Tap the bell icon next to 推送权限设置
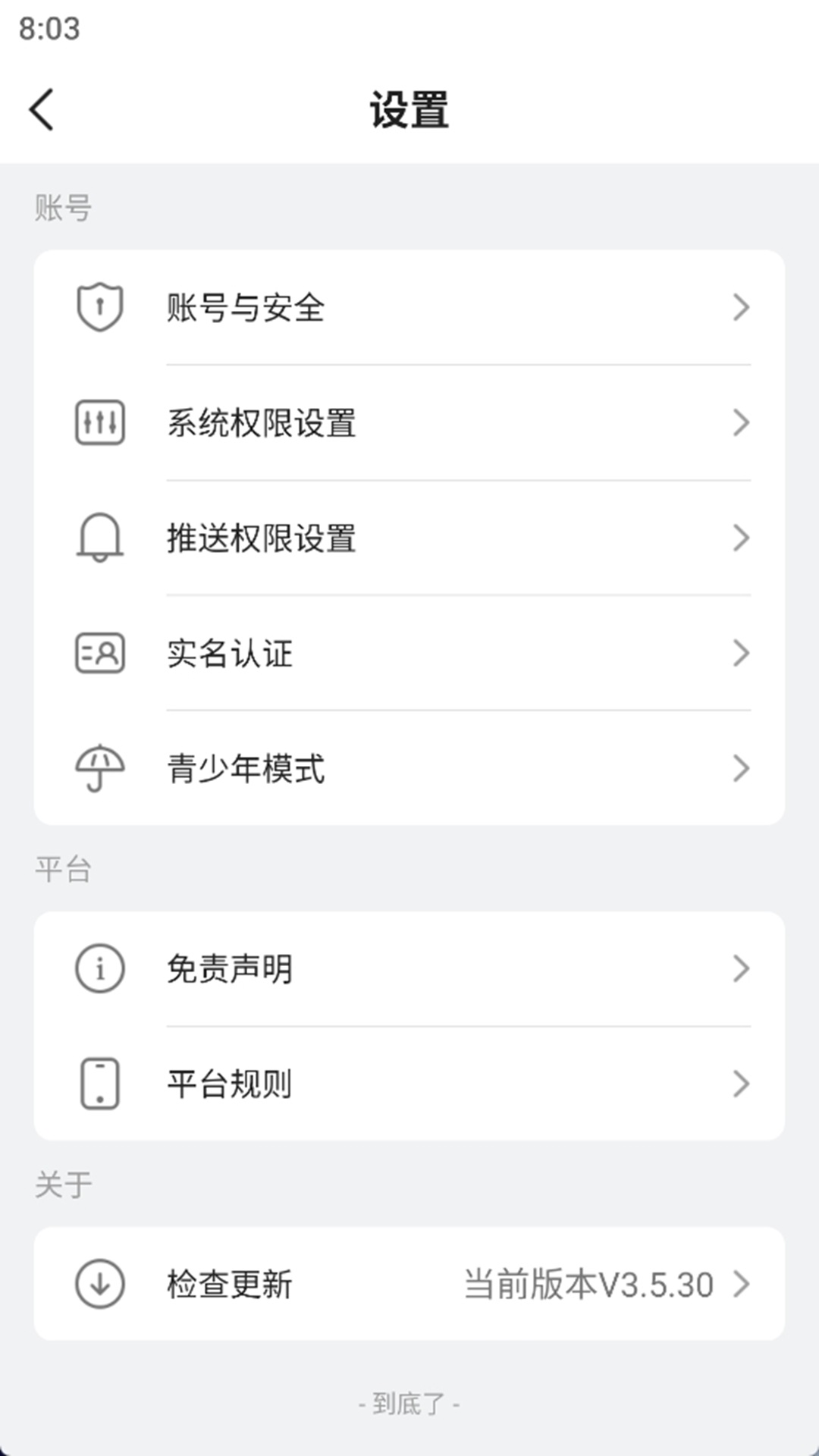The image size is (819, 1456). coord(99,538)
